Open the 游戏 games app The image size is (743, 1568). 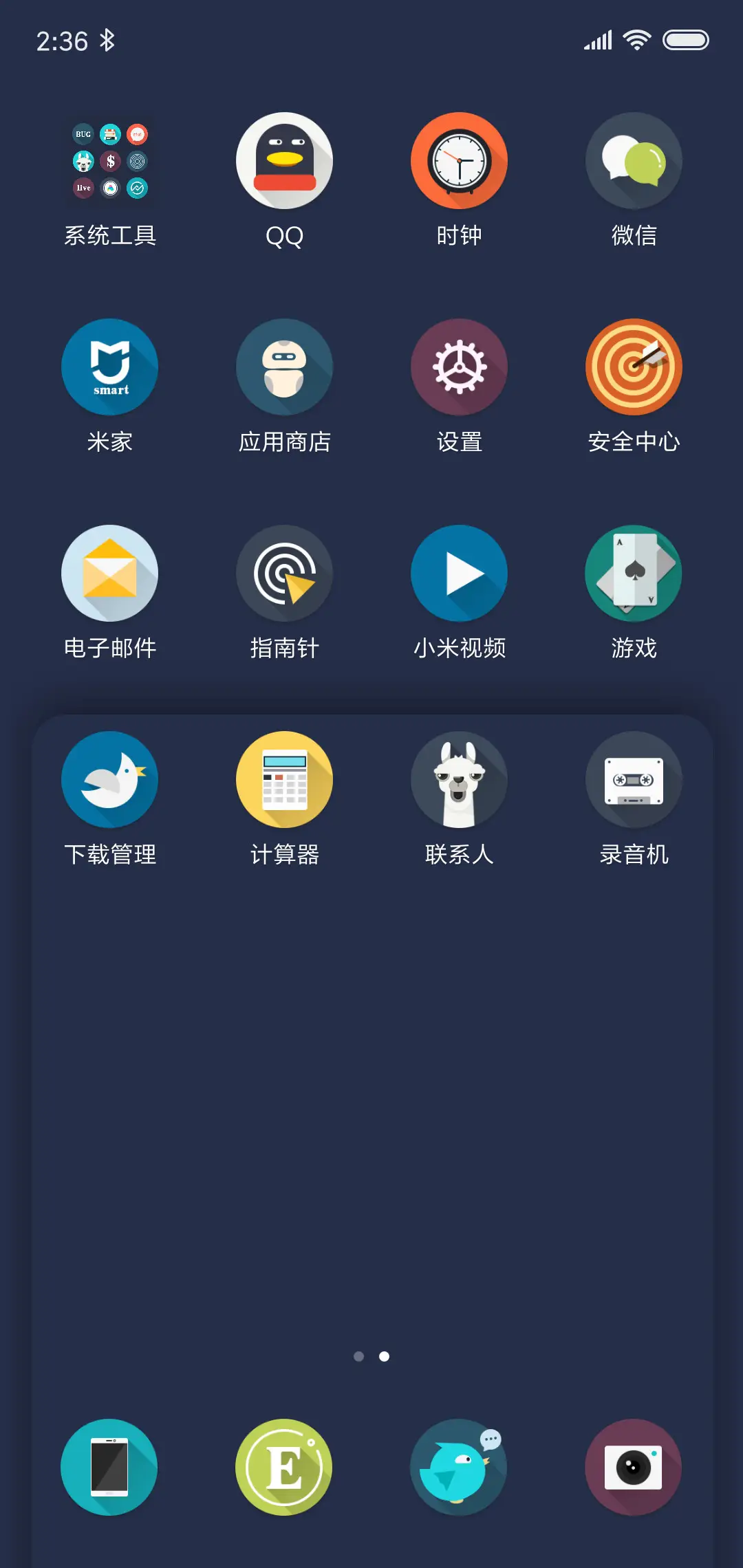point(634,573)
